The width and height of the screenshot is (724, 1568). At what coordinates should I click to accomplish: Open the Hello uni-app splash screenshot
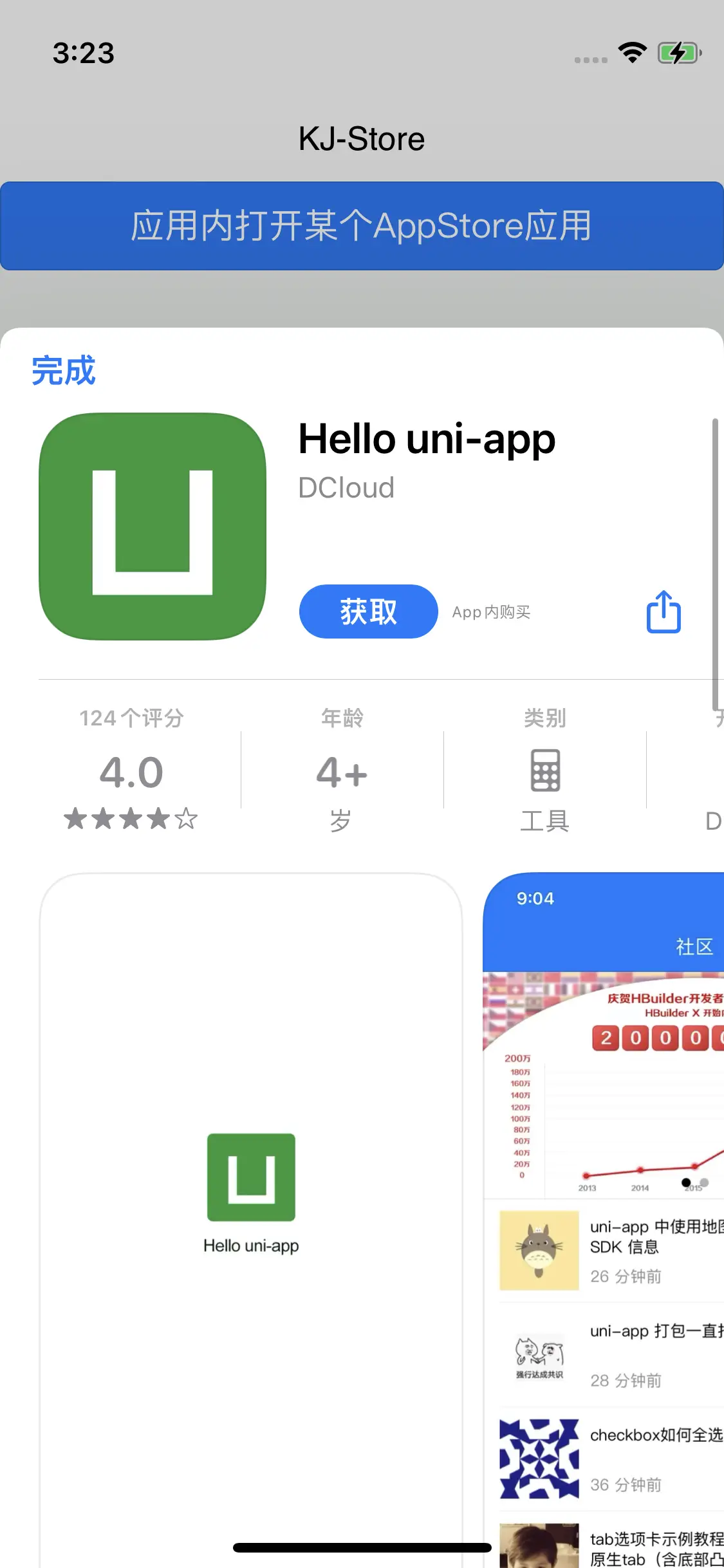pyautogui.click(x=251, y=1191)
